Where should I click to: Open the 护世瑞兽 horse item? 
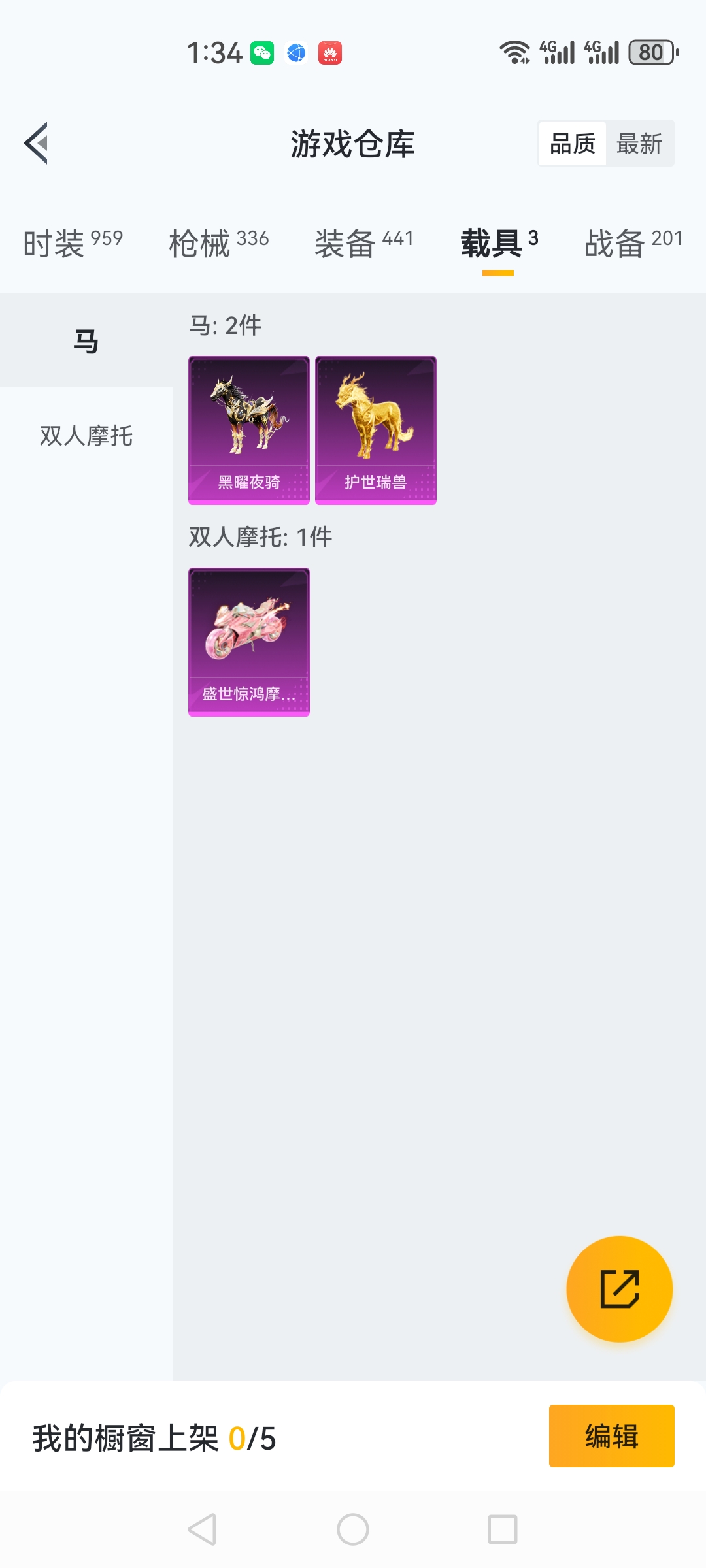[x=375, y=430]
